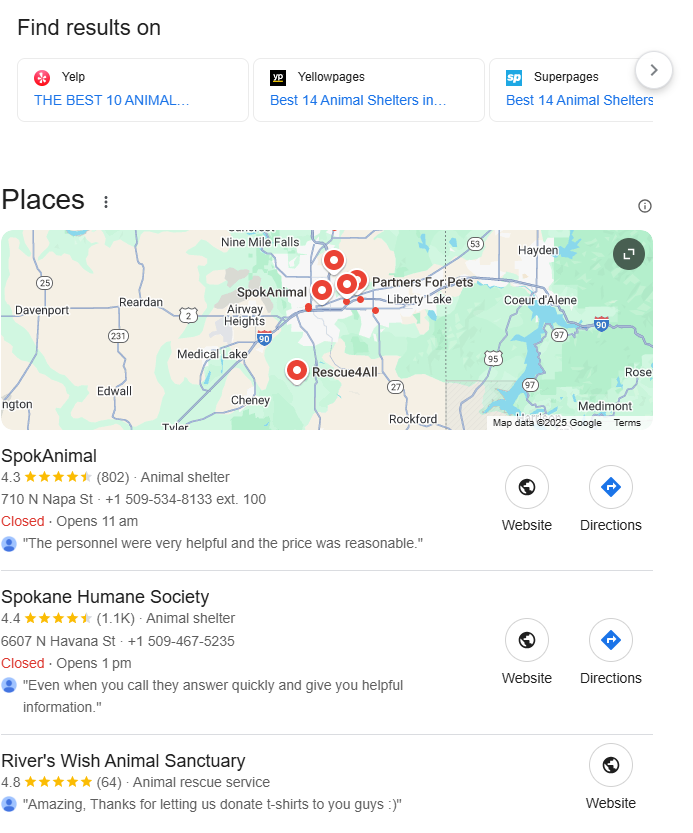Expand the map to full screen
Image resolution: width=693 pixels, height=833 pixels.
pos(629,254)
